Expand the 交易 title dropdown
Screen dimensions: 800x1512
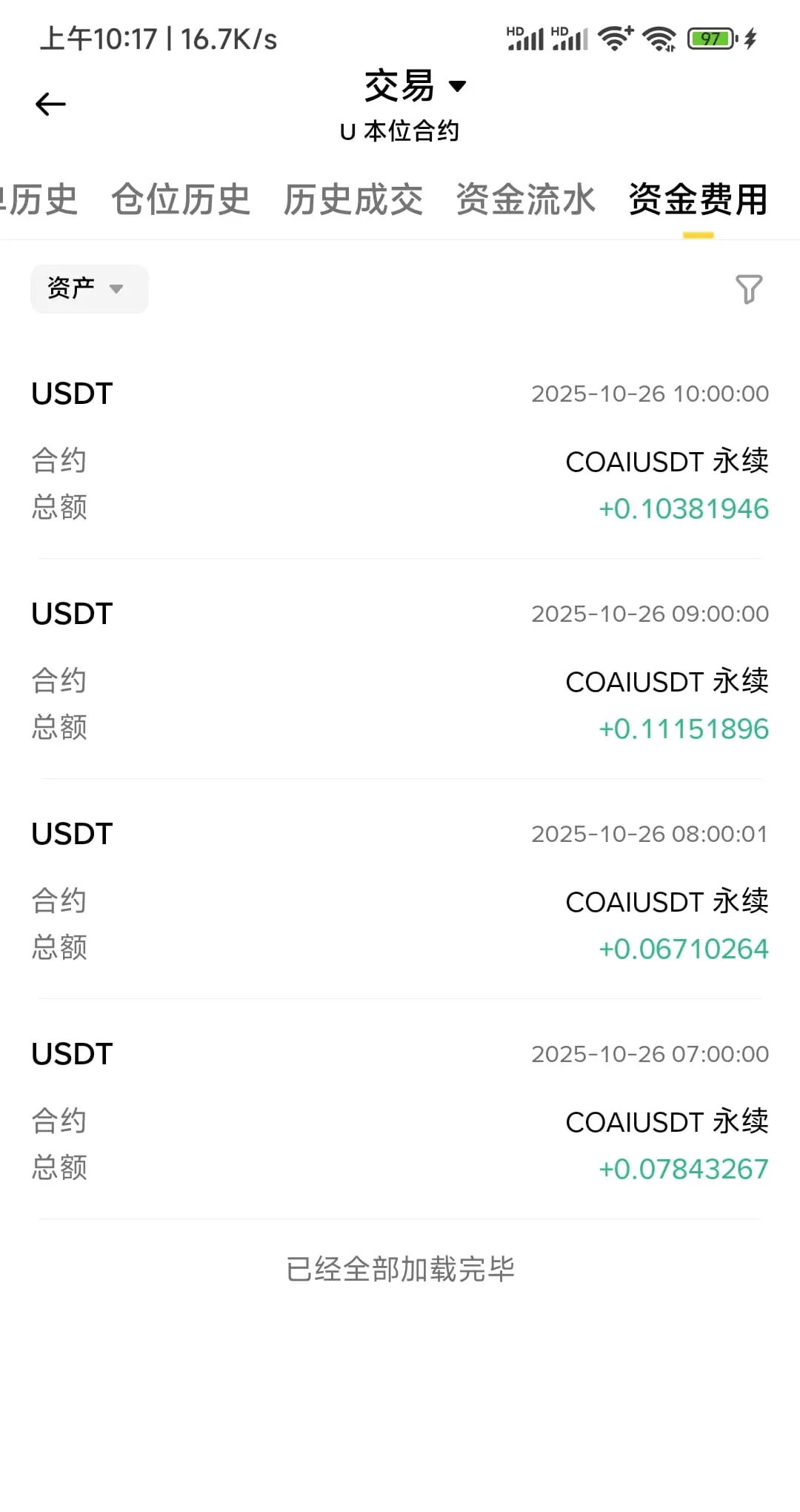[x=415, y=86]
